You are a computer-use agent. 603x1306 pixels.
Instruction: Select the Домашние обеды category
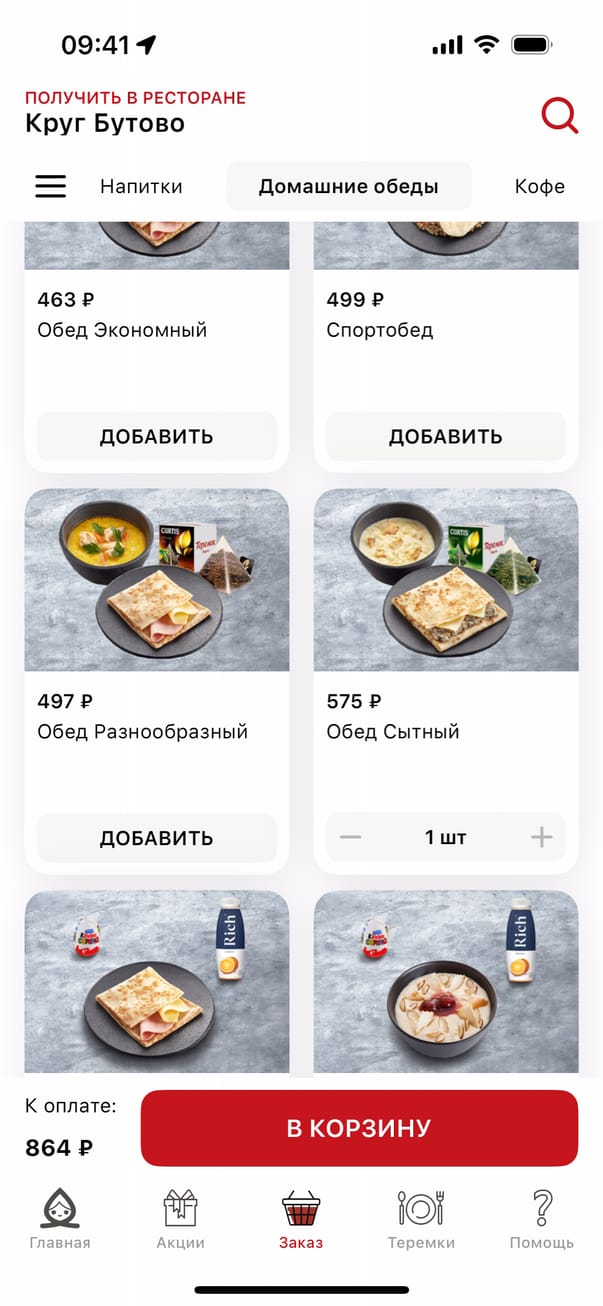click(x=348, y=186)
